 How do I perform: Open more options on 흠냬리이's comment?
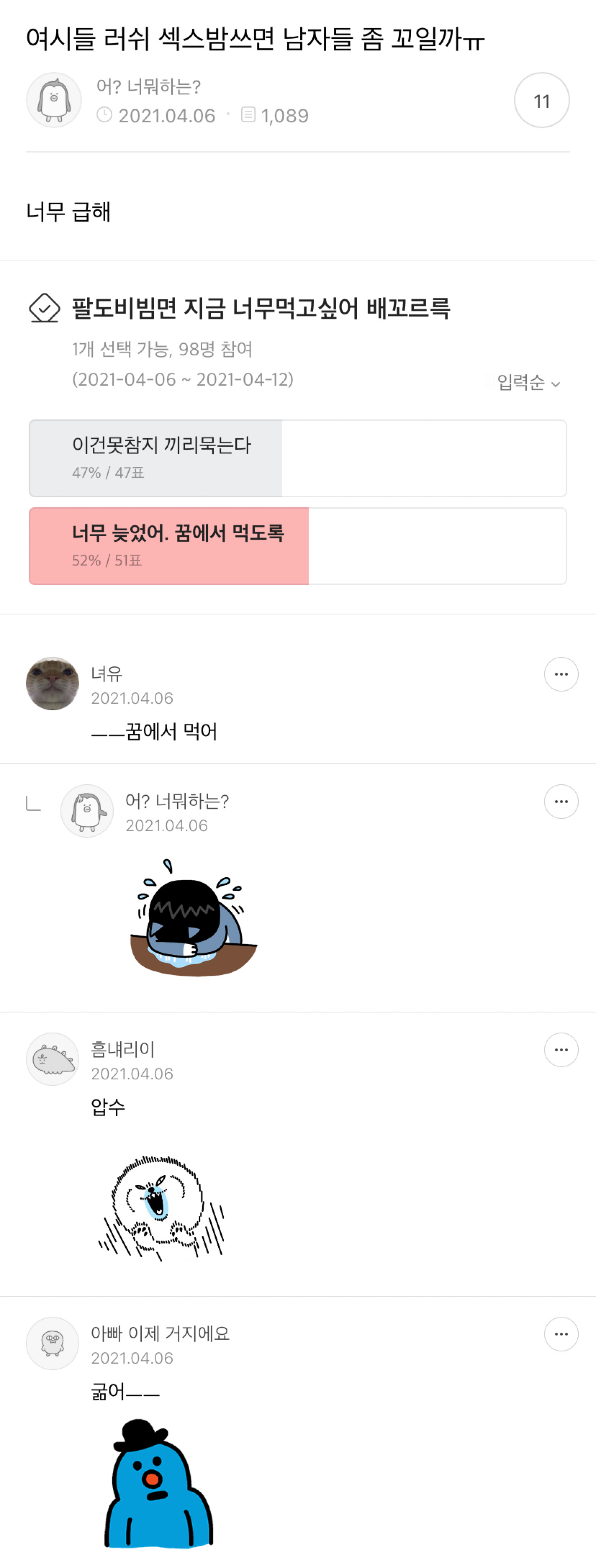click(561, 1050)
